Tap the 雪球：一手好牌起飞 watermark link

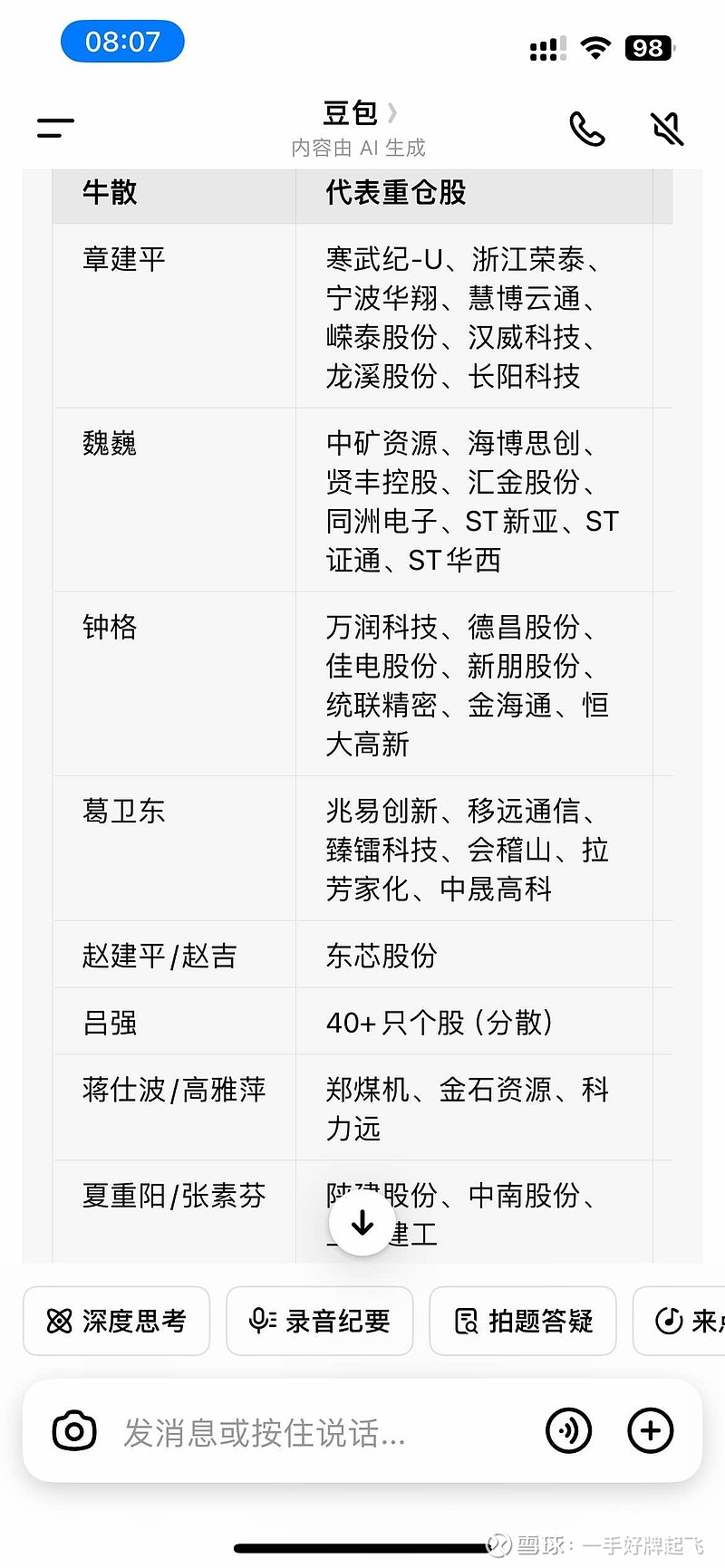(598, 1545)
